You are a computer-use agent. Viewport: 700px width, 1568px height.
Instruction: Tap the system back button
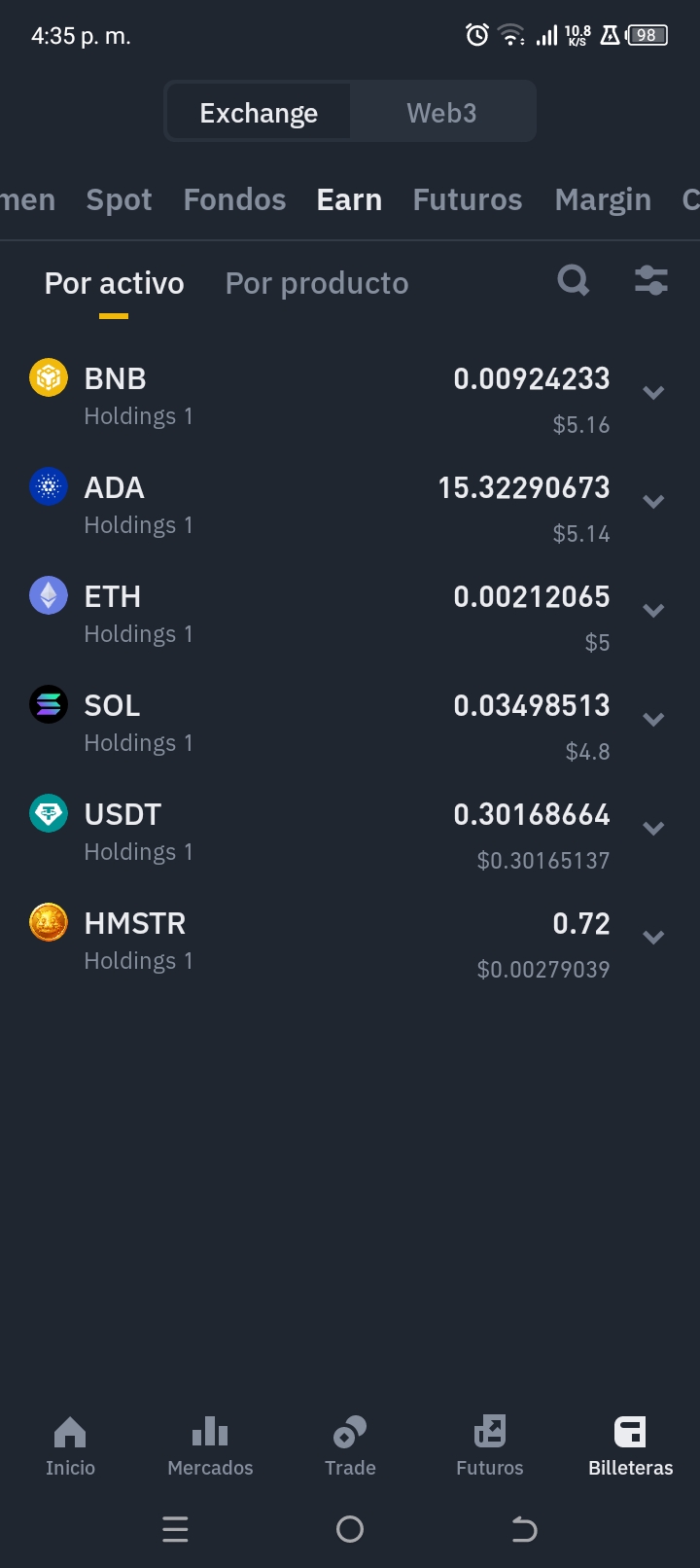[x=524, y=1529]
